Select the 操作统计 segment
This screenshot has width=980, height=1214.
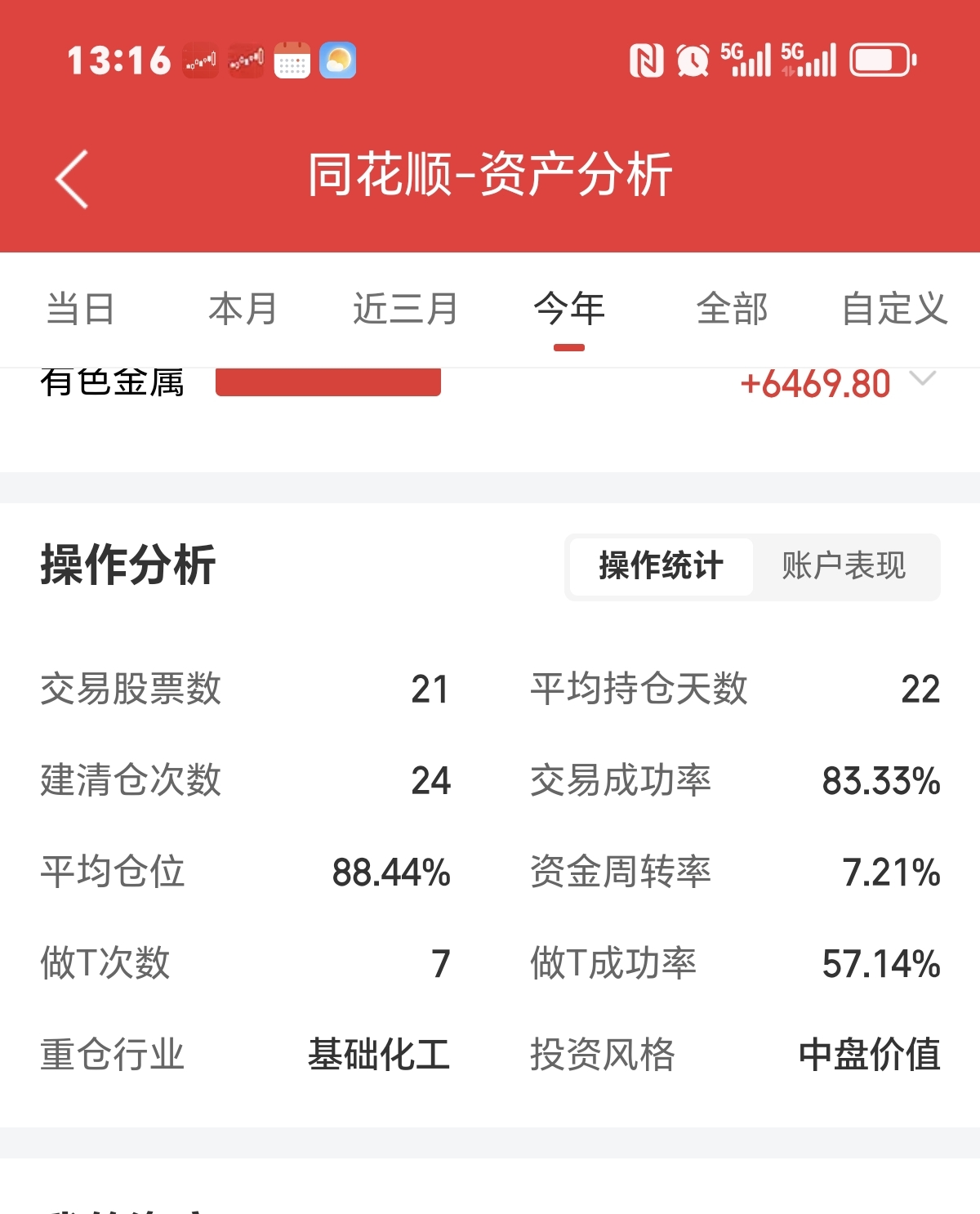click(661, 566)
